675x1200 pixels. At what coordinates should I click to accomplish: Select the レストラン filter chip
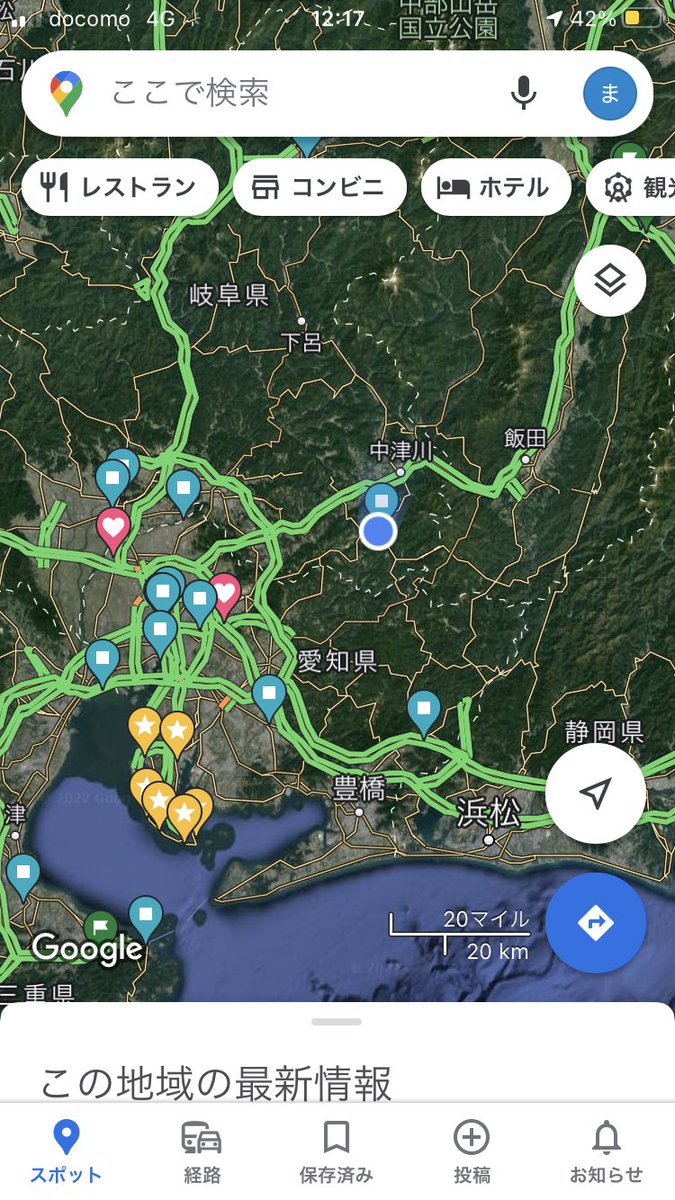click(x=120, y=187)
